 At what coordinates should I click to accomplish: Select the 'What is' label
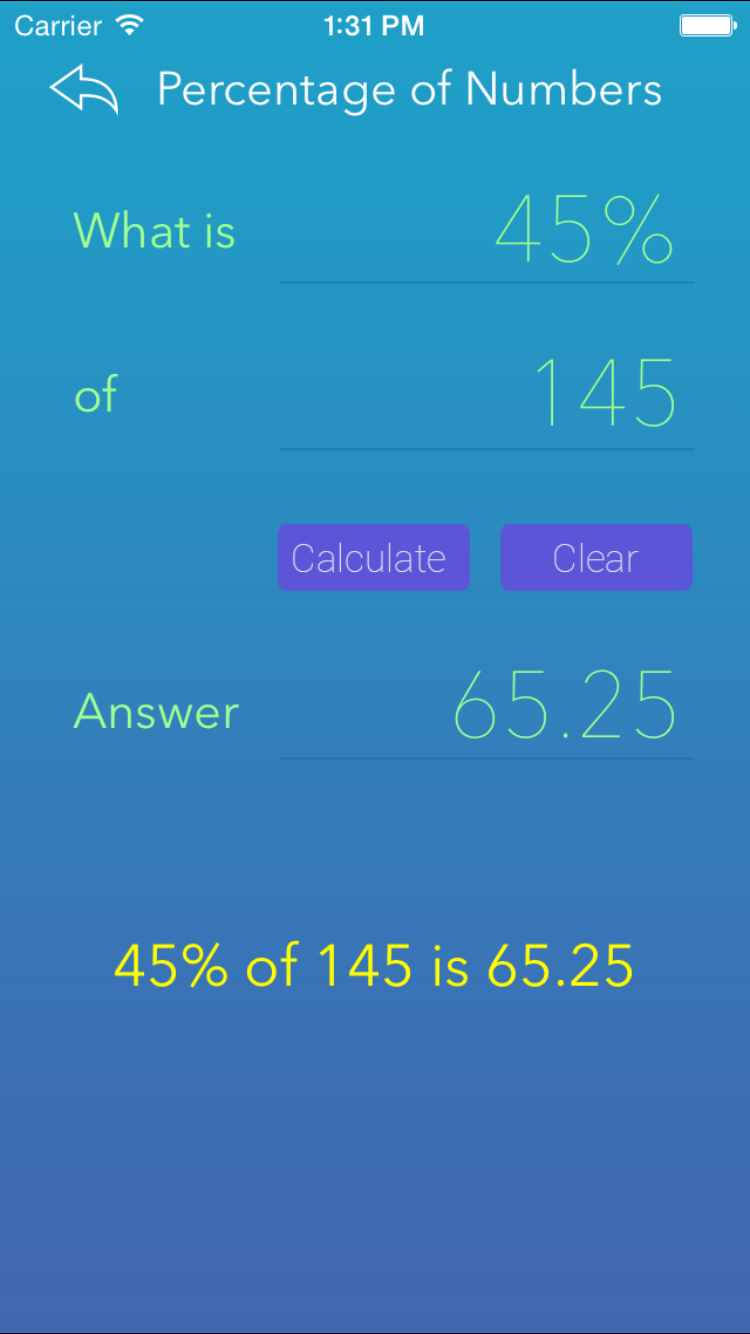pyautogui.click(x=154, y=230)
